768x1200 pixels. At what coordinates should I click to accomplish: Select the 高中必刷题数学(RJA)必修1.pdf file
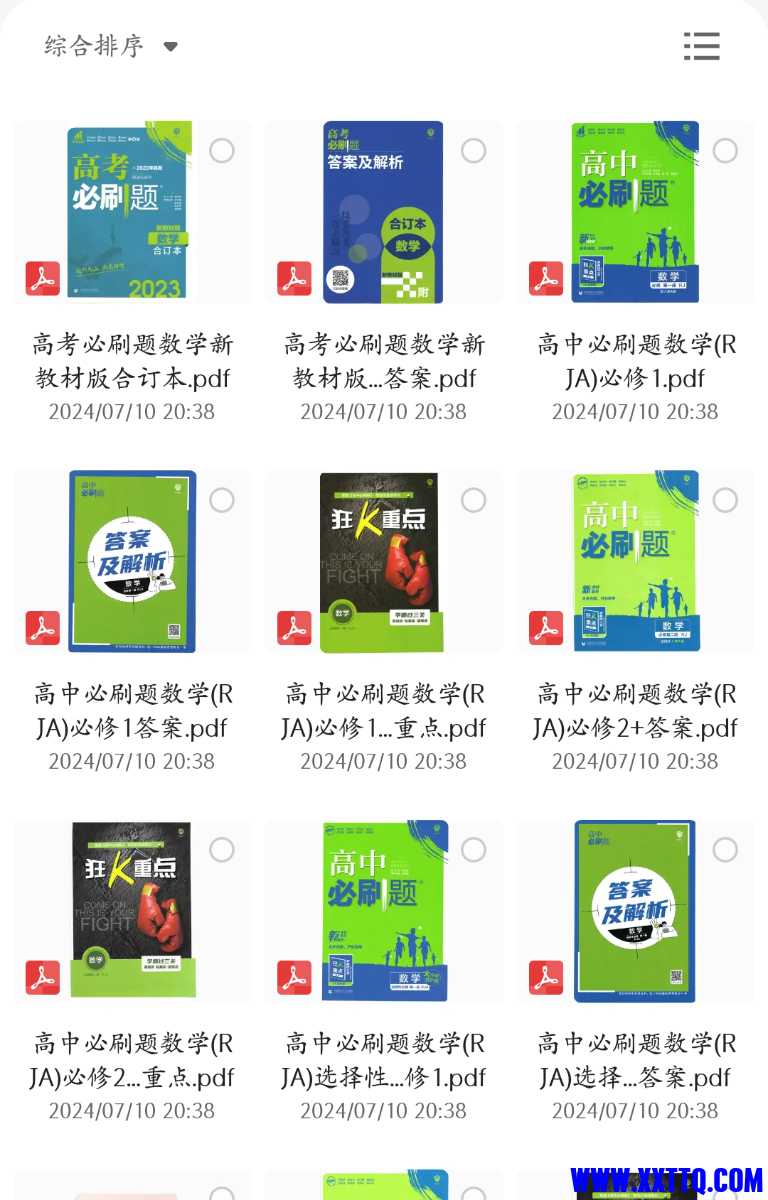pyautogui.click(x=725, y=151)
